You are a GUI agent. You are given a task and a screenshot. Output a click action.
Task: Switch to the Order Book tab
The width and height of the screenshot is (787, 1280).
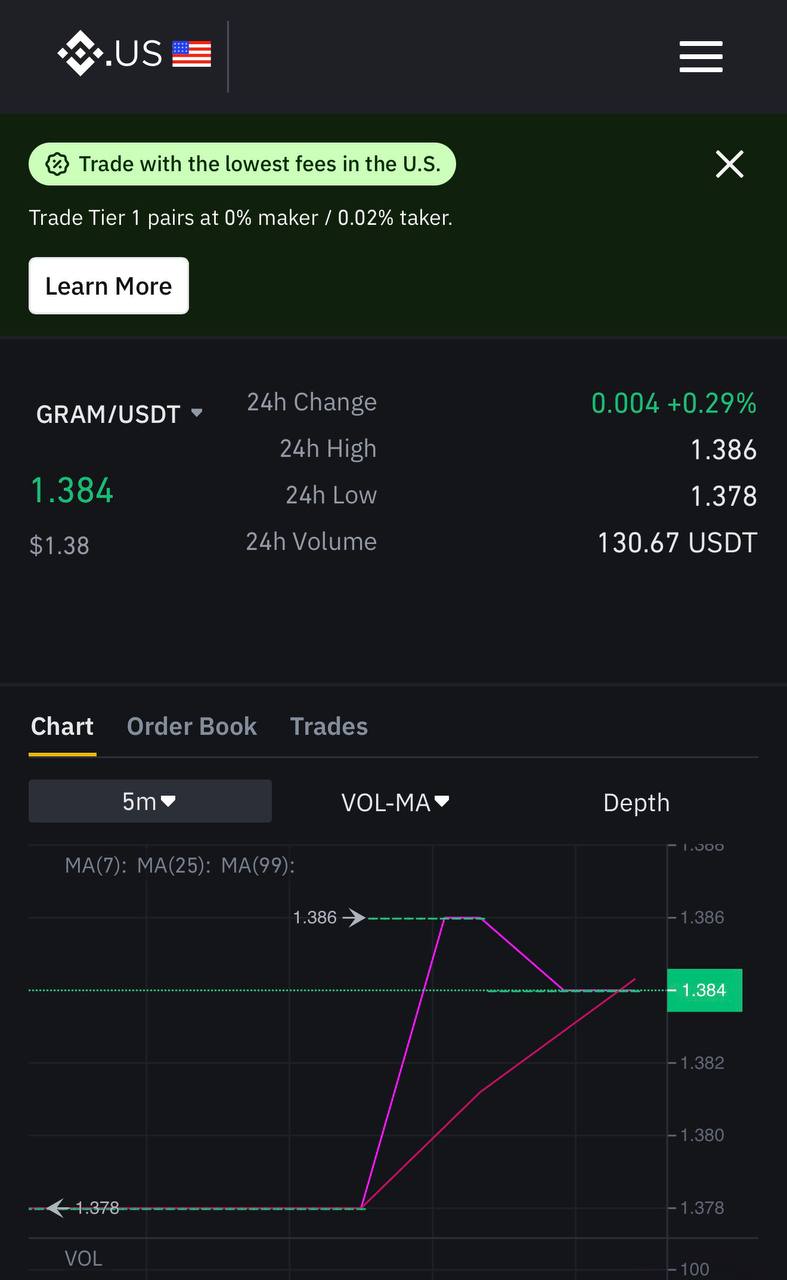(x=192, y=726)
